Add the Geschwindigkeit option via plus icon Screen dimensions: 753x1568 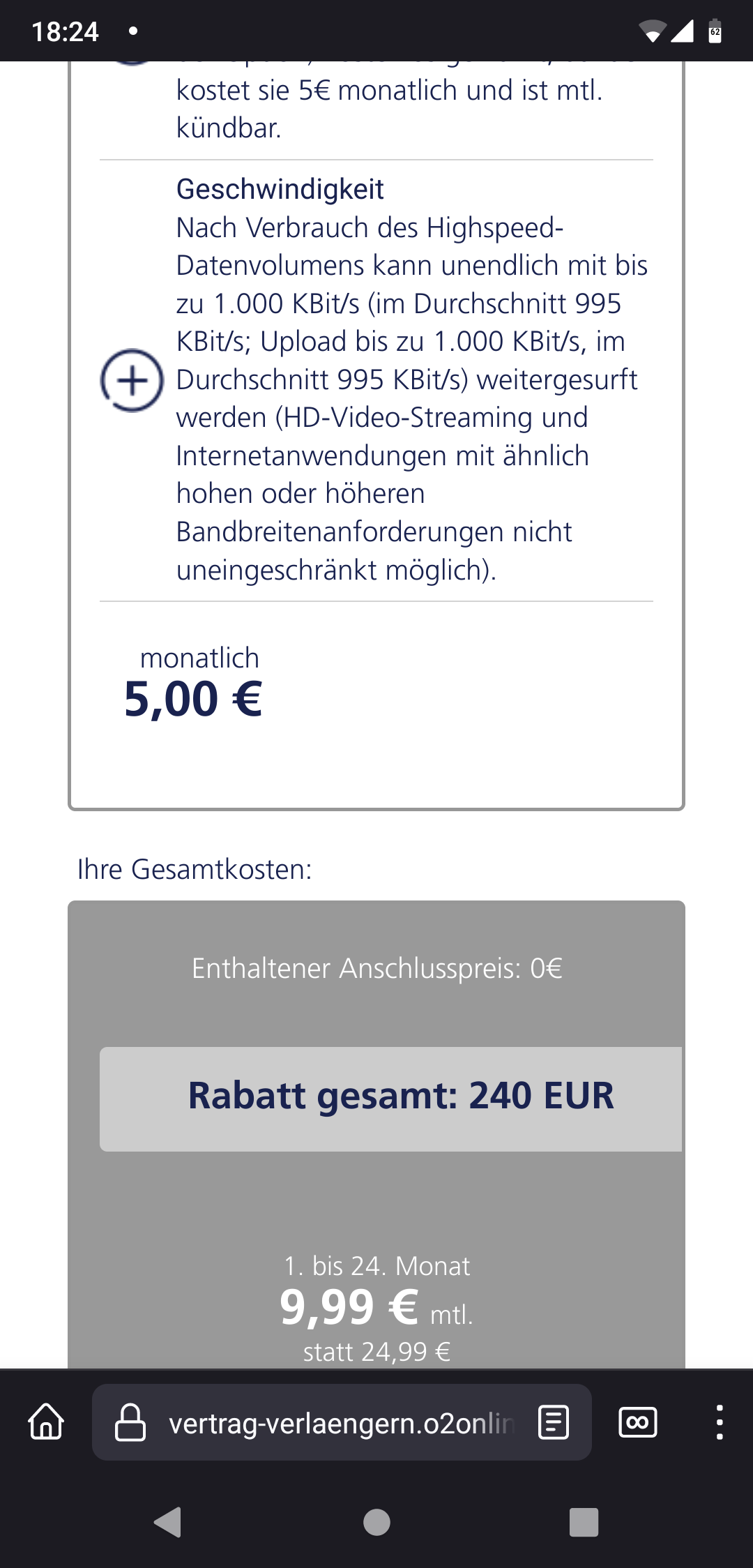pos(132,380)
